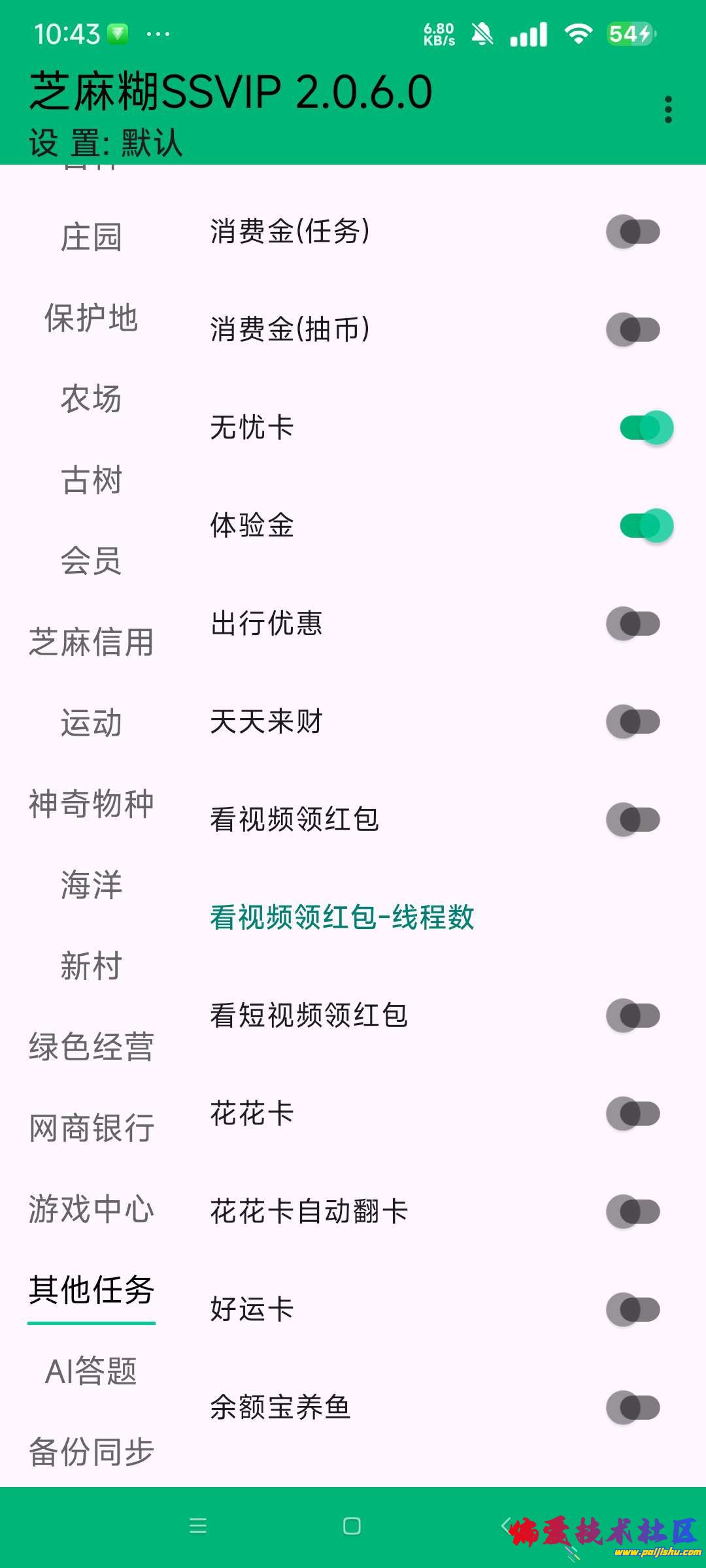Disable the 无忧卡 switch
This screenshot has height=1568, width=706.
644,428
